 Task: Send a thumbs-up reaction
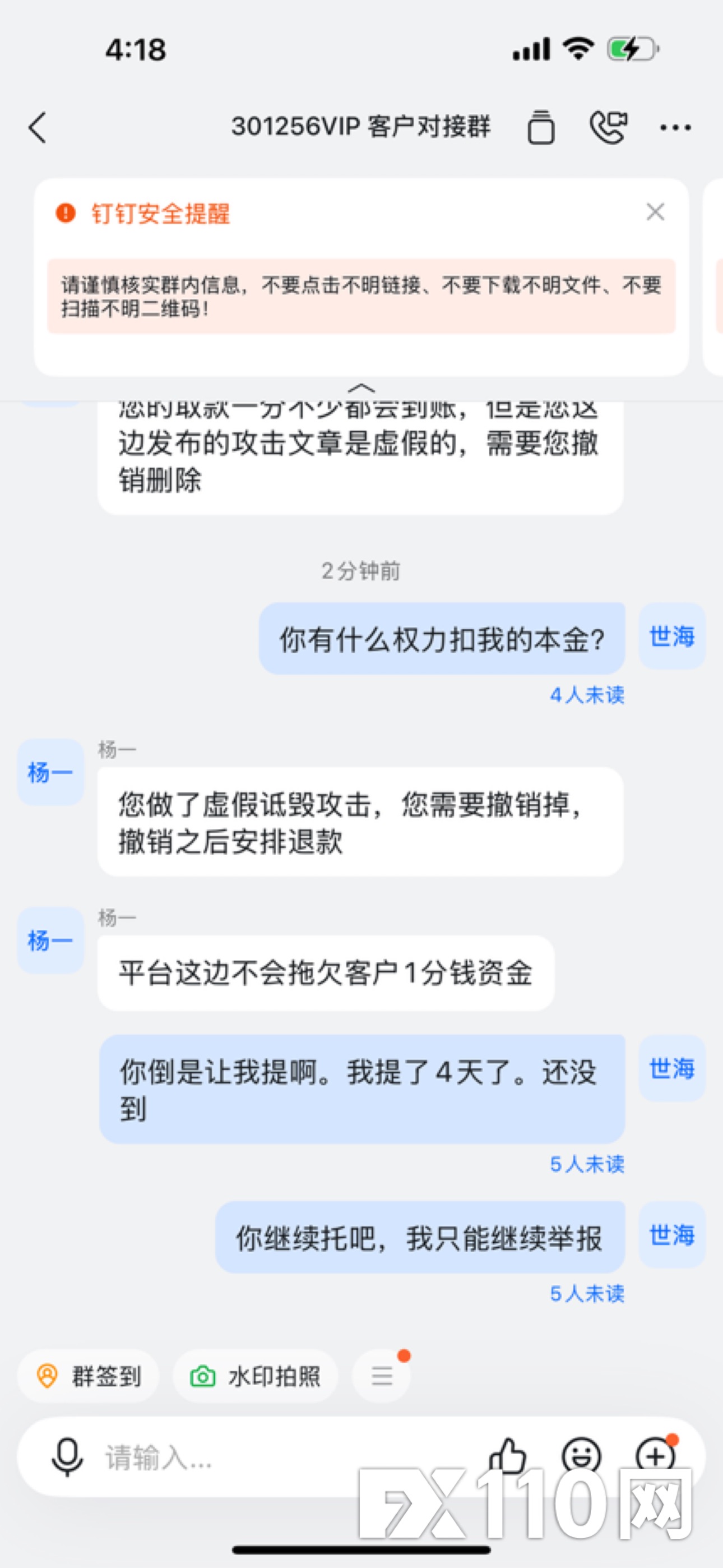coord(507,1455)
